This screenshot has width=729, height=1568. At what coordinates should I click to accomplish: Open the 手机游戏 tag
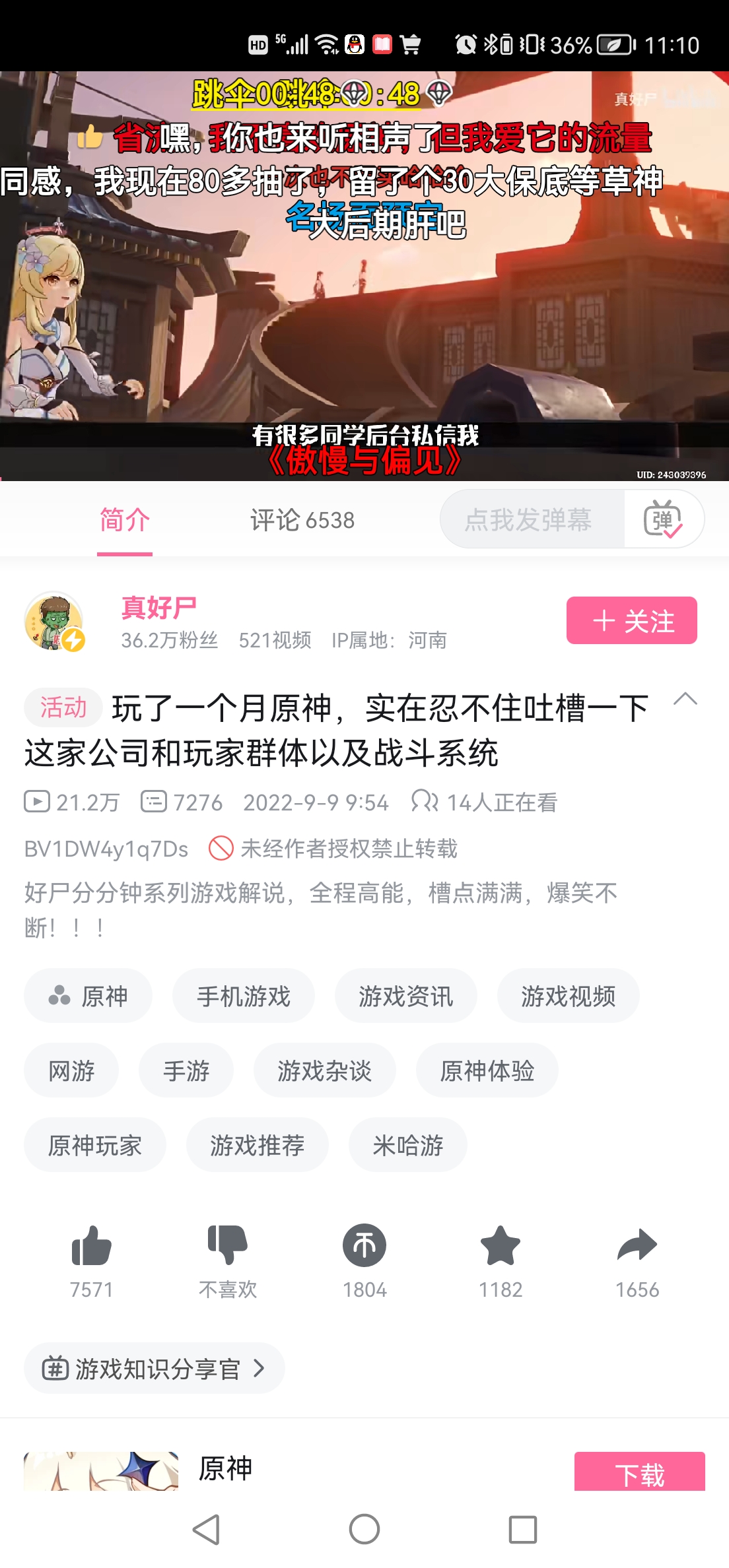click(x=243, y=996)
